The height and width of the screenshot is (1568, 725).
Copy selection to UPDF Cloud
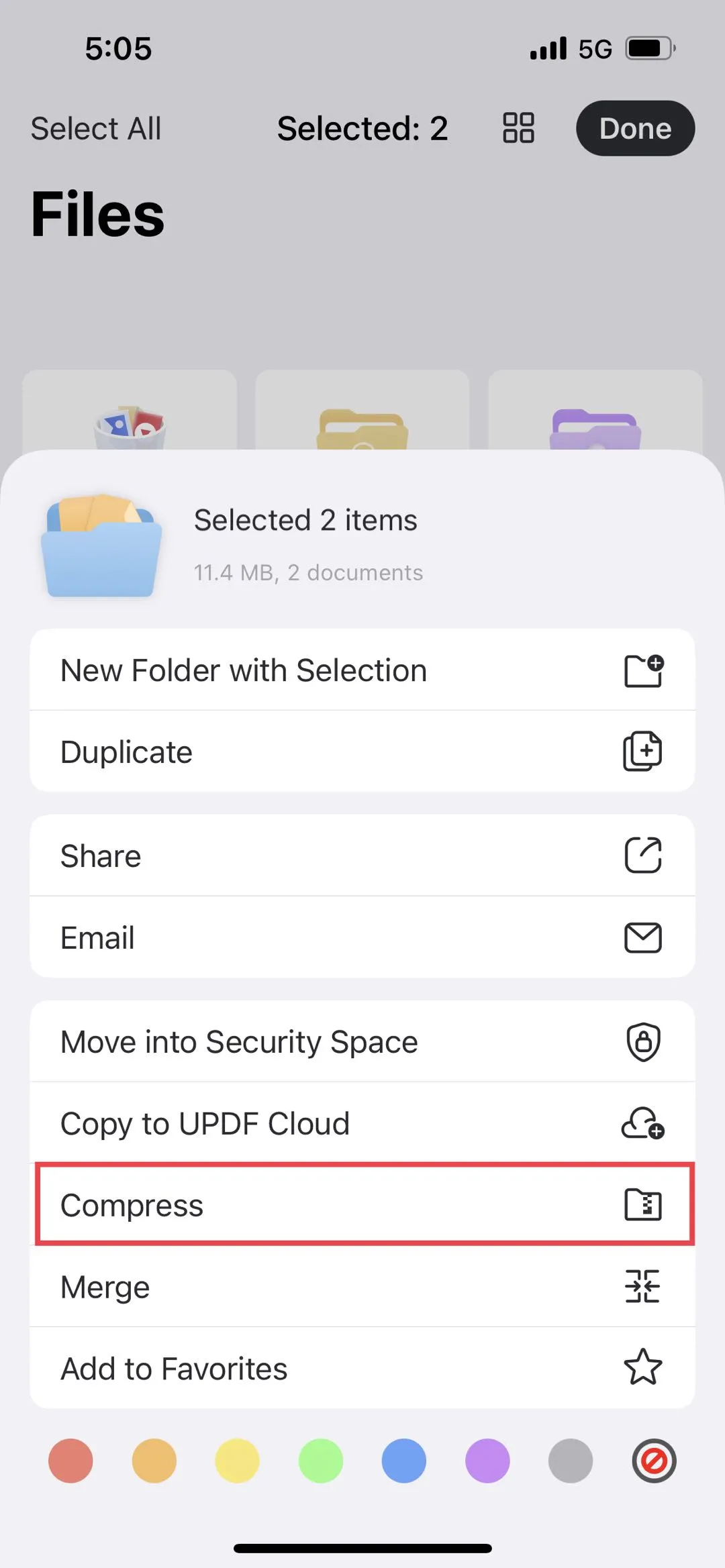362,1123
